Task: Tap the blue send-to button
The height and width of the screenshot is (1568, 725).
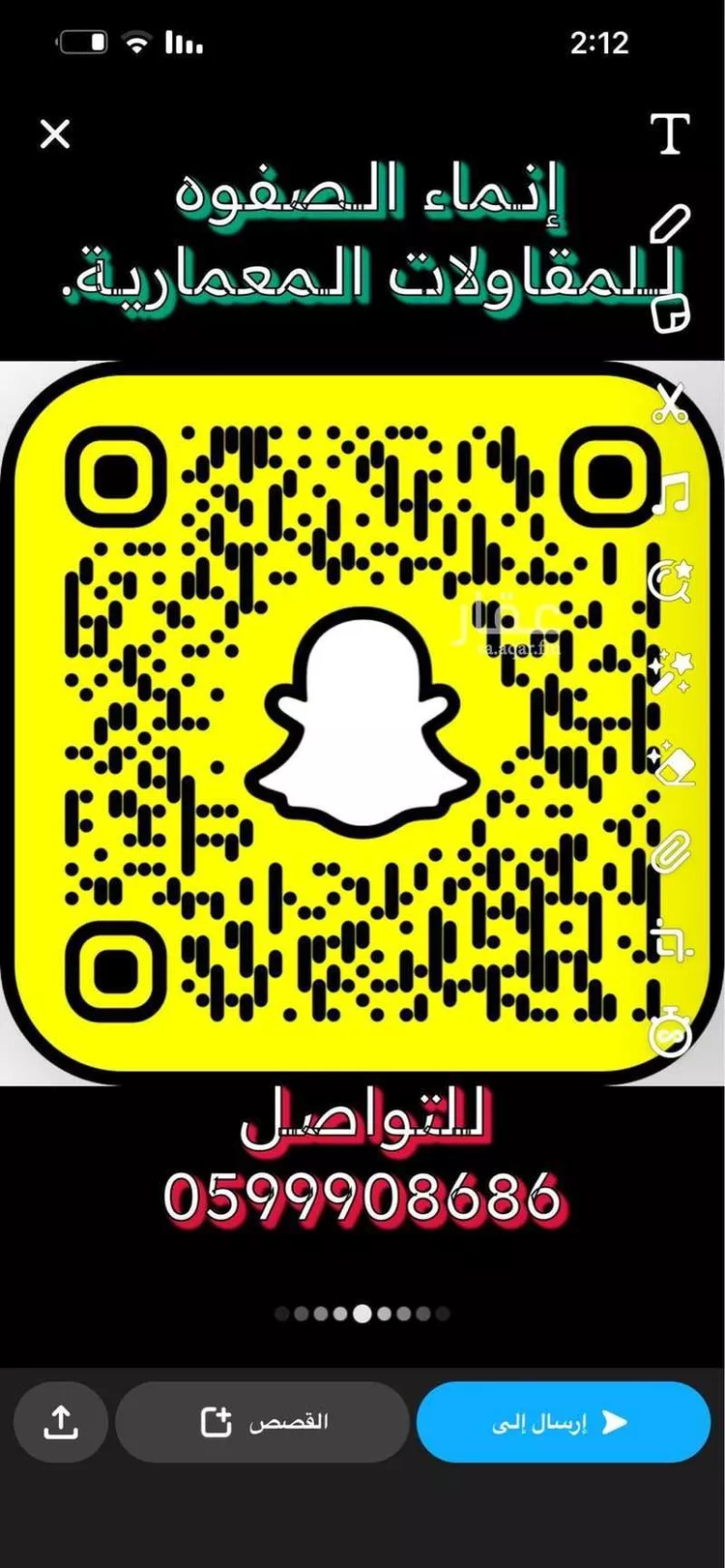Action: tap(564, 1422)
